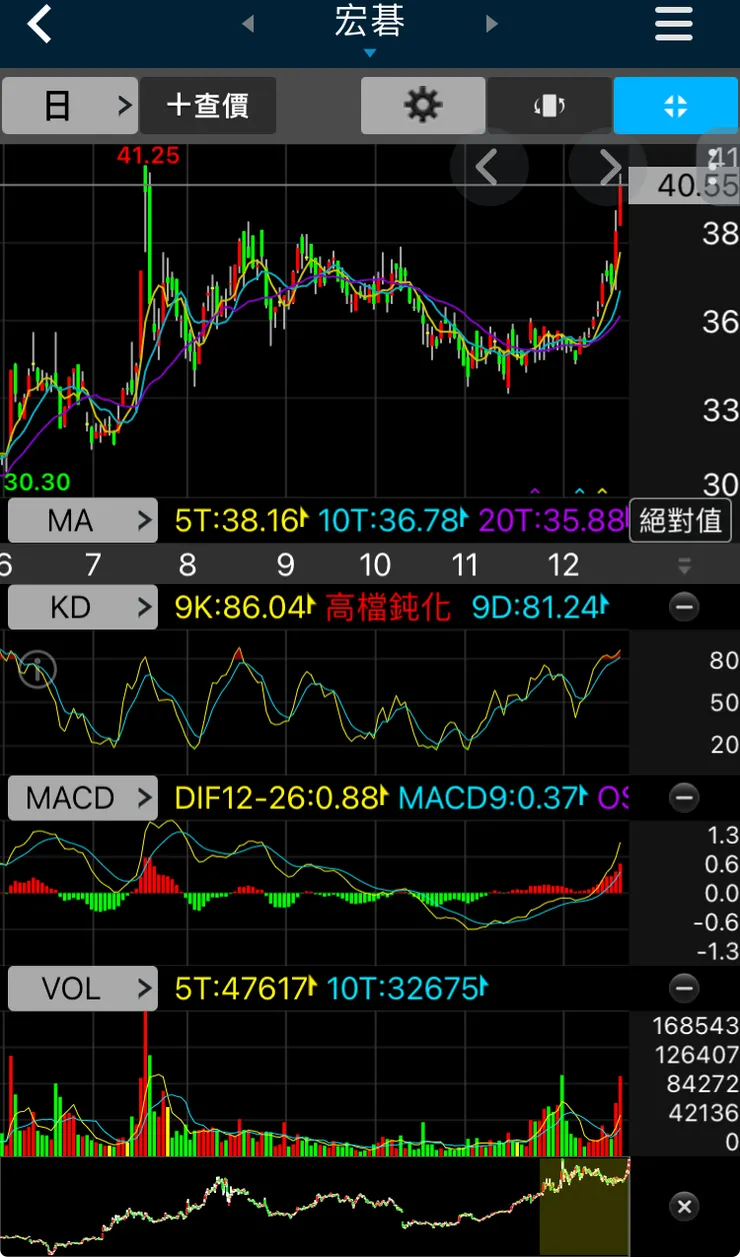Tap the left chart navigation arrow
The height and width of the screenshot is (1257, 740).
pyautogui.click(x=489, y=168)
